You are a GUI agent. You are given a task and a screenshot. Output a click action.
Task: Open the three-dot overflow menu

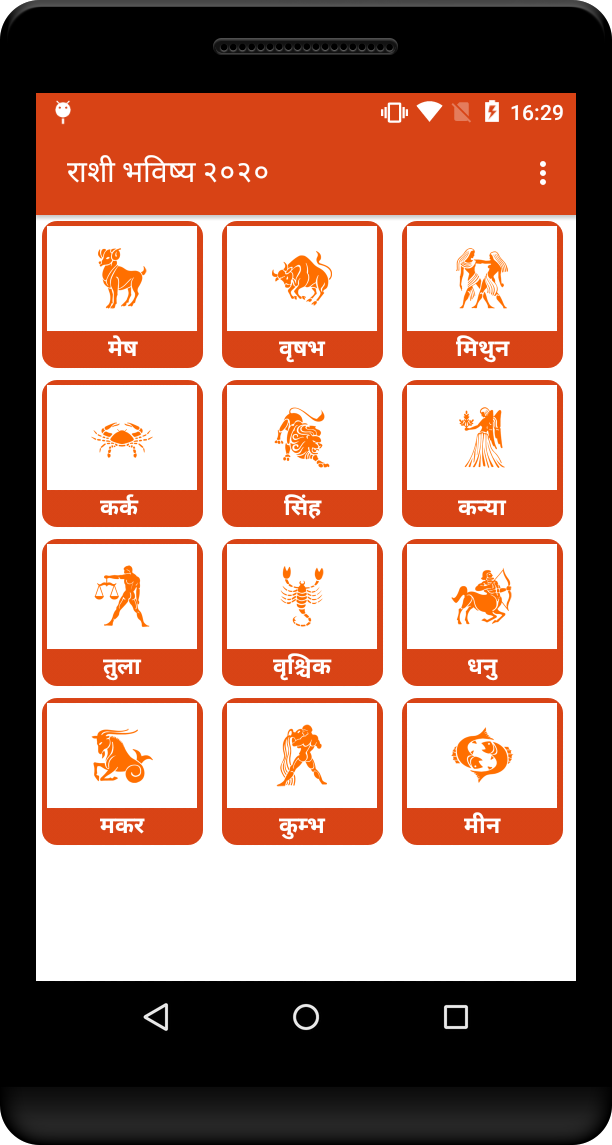tap(542, 173)
